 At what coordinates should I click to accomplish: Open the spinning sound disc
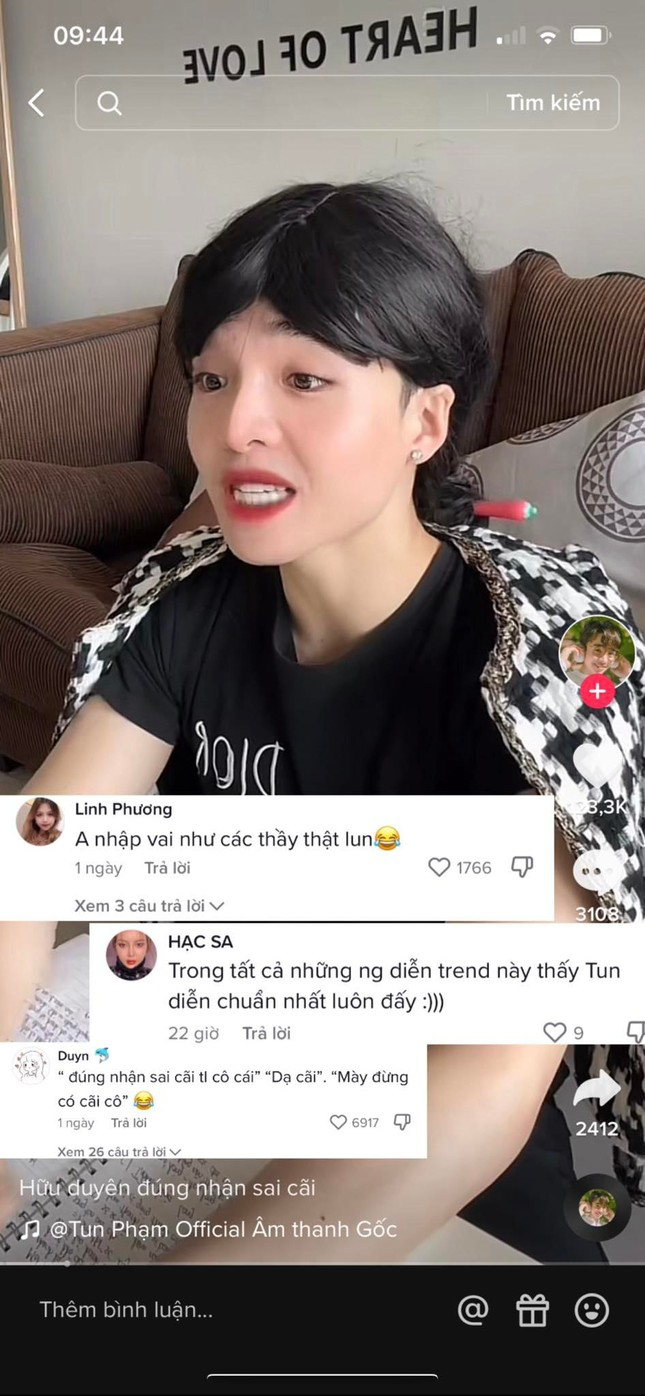coord(597,1208)
